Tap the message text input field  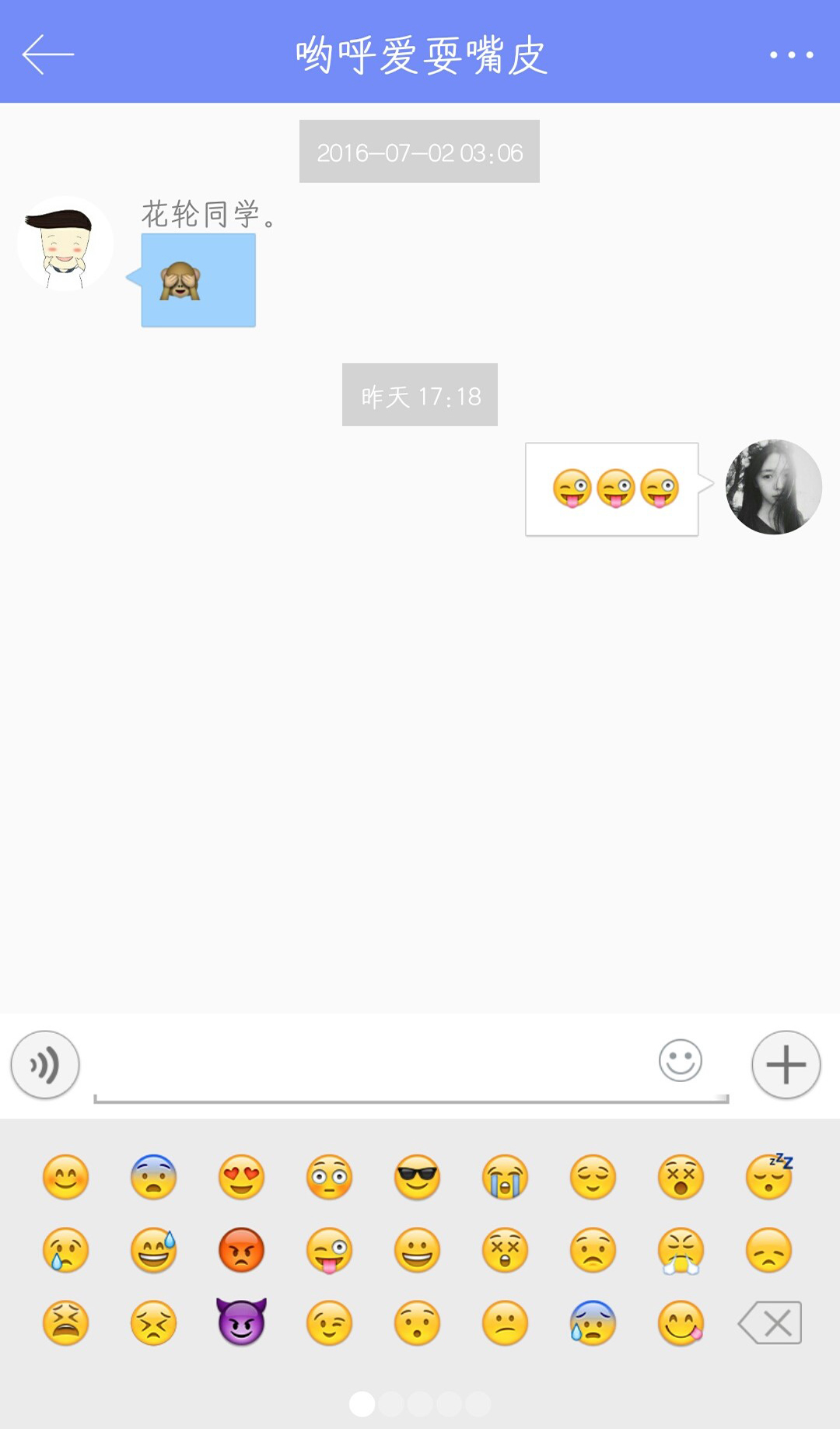373,1066
